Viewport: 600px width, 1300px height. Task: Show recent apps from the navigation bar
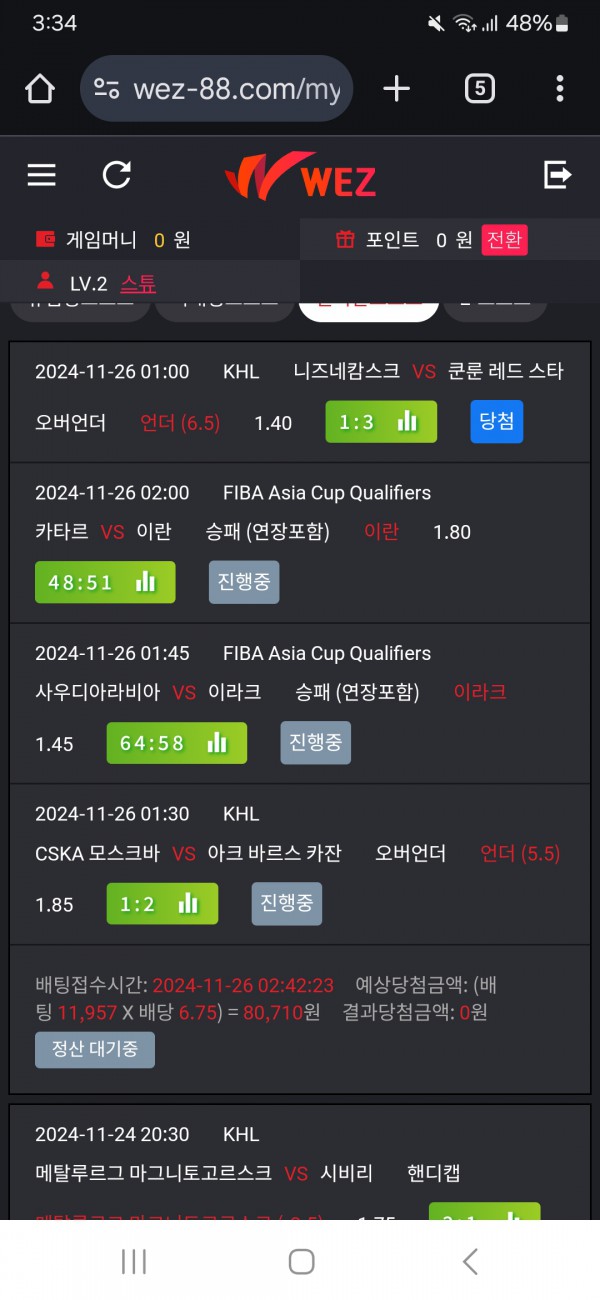click(133, 1262)
